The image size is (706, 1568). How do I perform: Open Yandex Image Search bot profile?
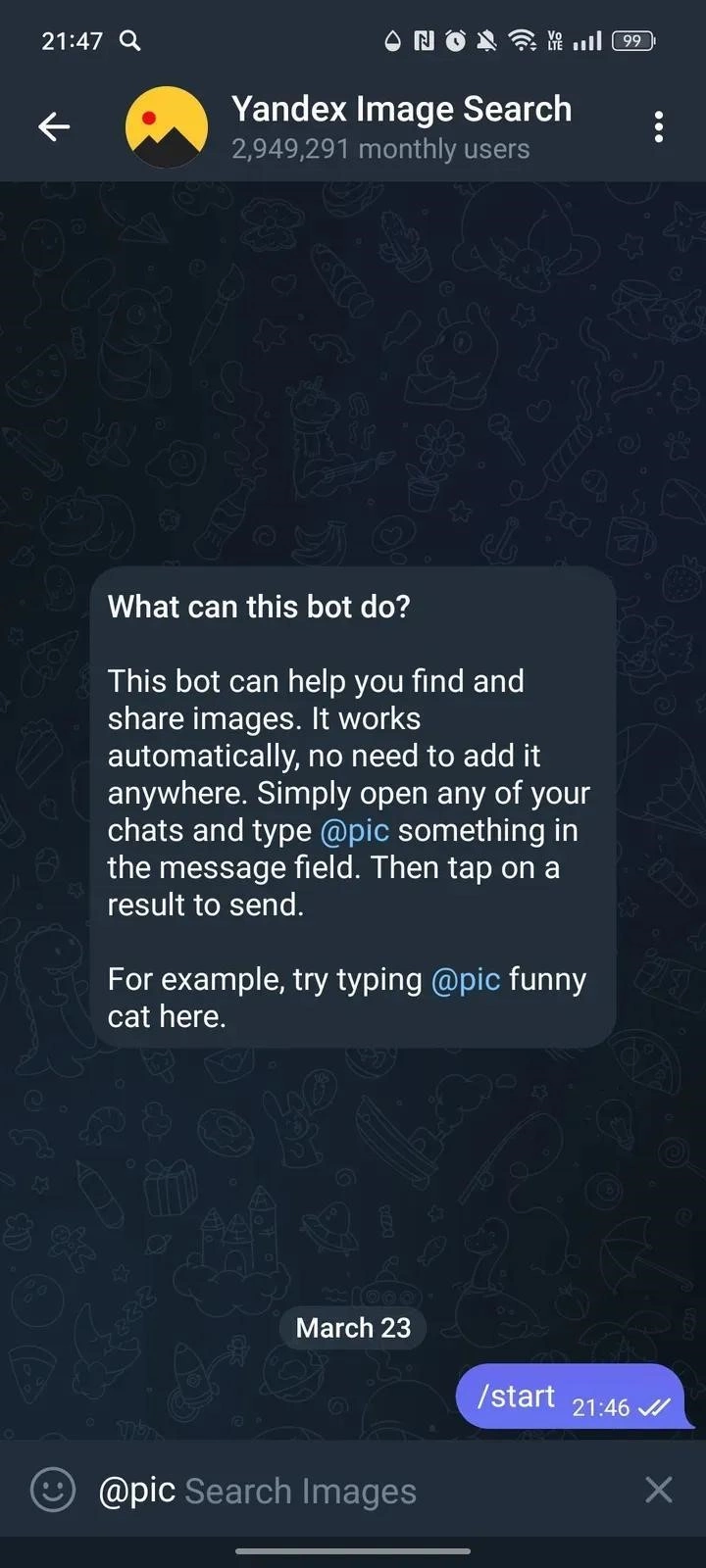coord(400,126)
